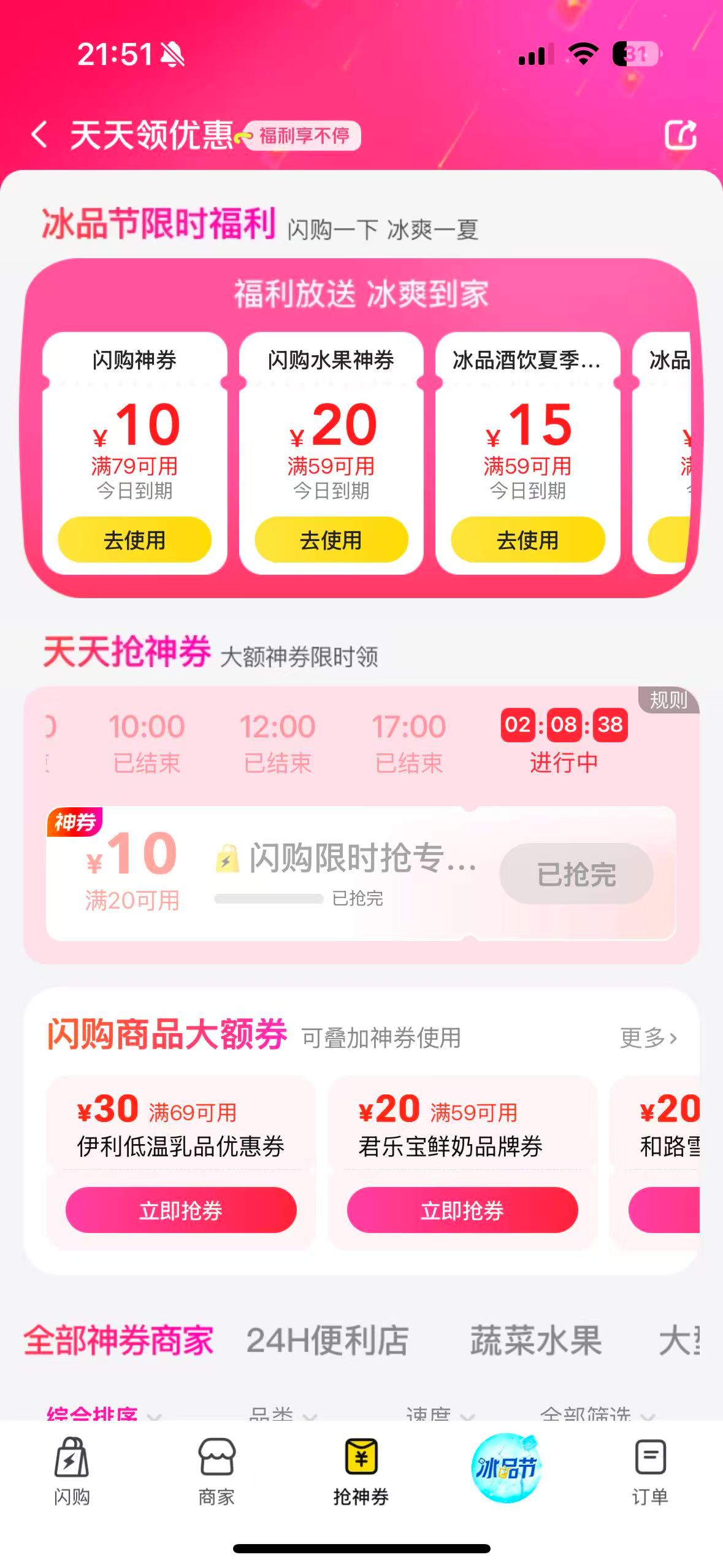723x1568 pixels.
Task: Switch to the 24H便利店 category
Action: 327,1340
